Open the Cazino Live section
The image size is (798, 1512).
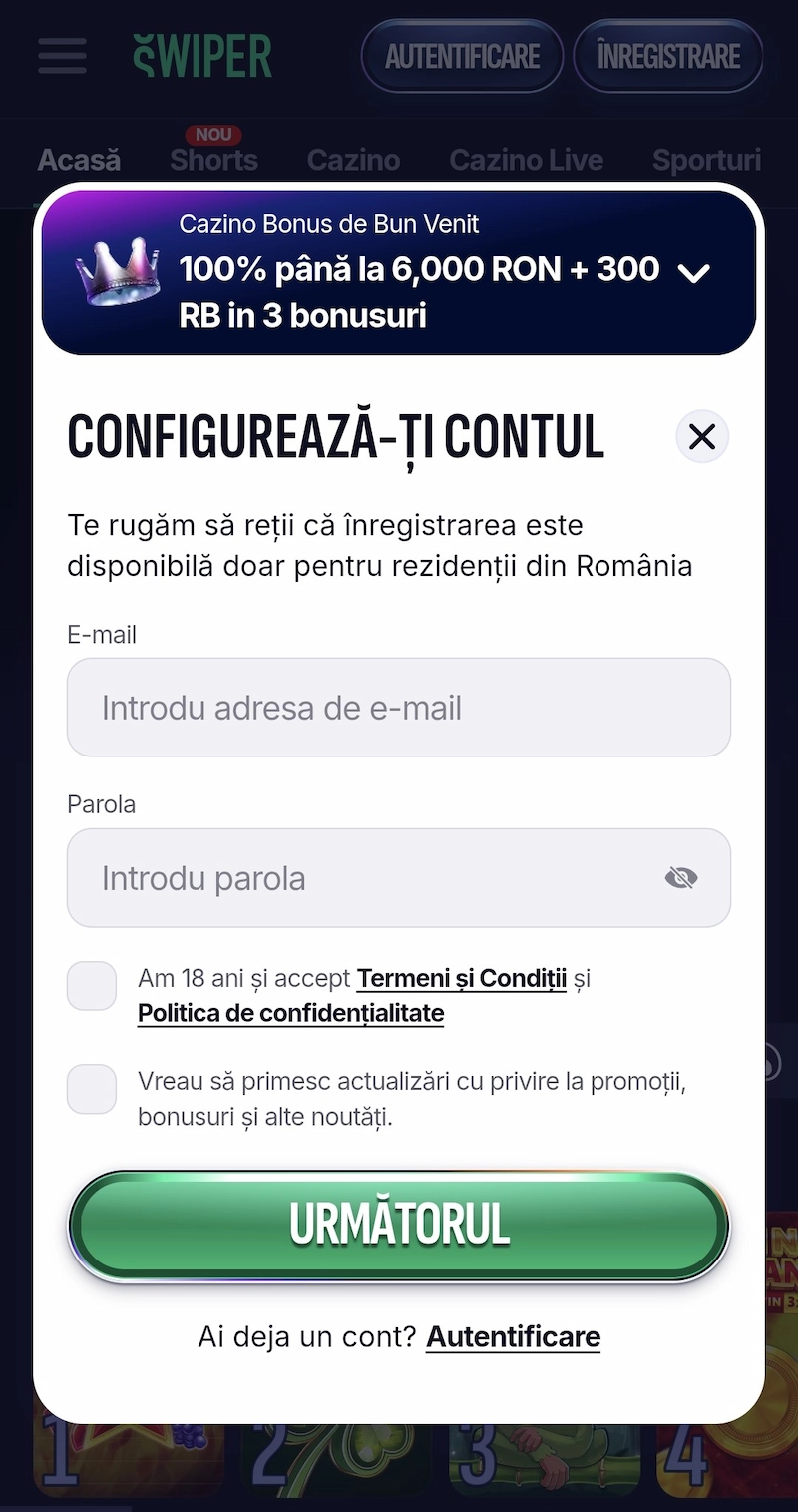pos(526,159)
